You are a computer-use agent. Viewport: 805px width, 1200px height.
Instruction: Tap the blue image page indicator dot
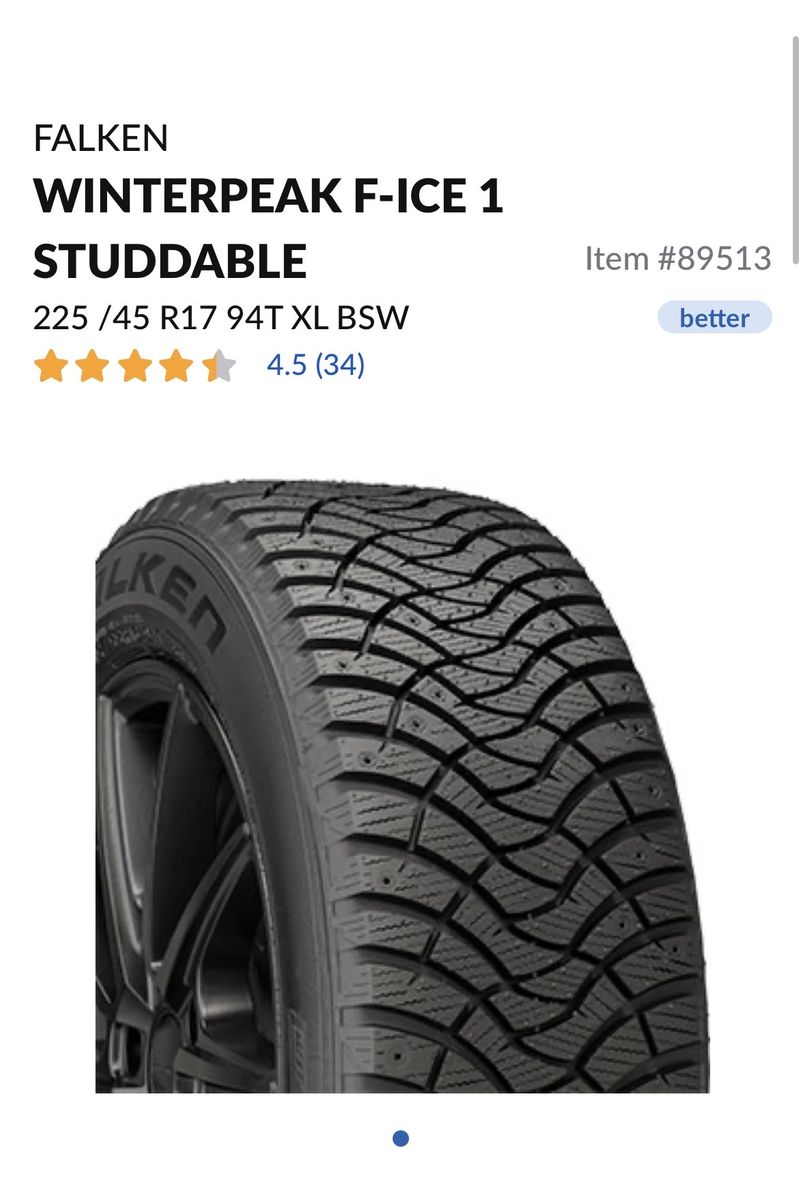[x=401, y=1138]
